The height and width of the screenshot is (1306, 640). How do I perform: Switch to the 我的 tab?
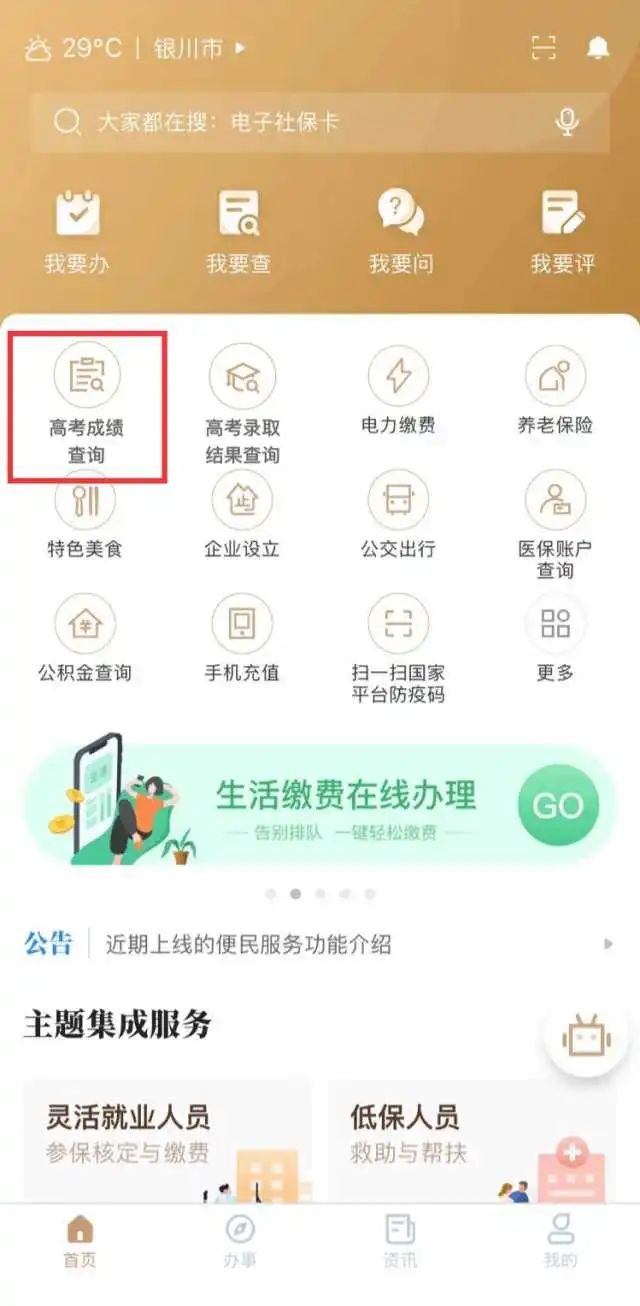pyautogui.click(x=560, y=1241)
